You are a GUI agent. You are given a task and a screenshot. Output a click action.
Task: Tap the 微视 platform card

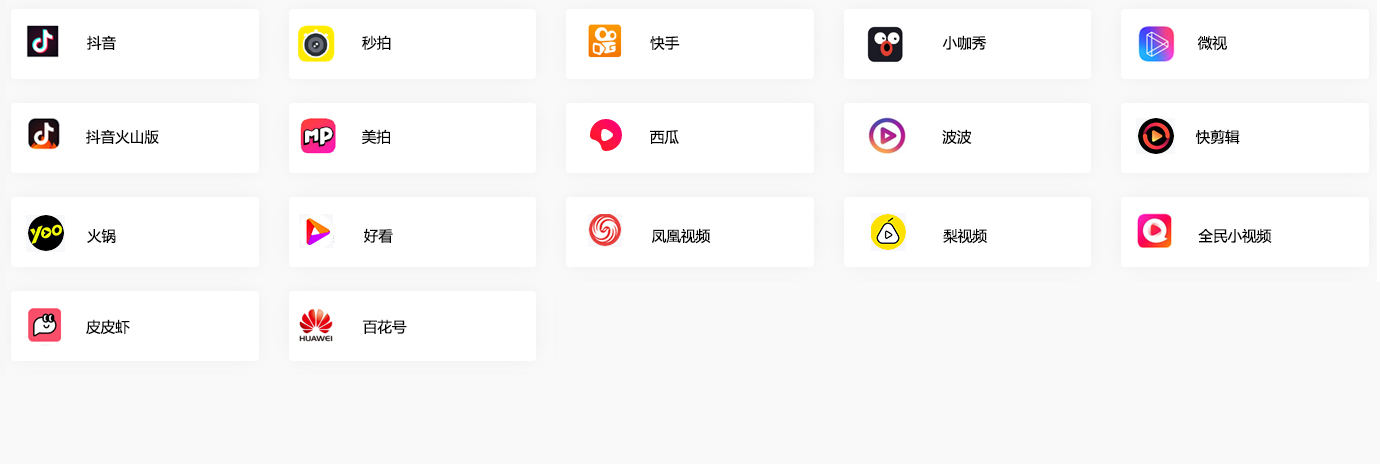coord(1244,44)
